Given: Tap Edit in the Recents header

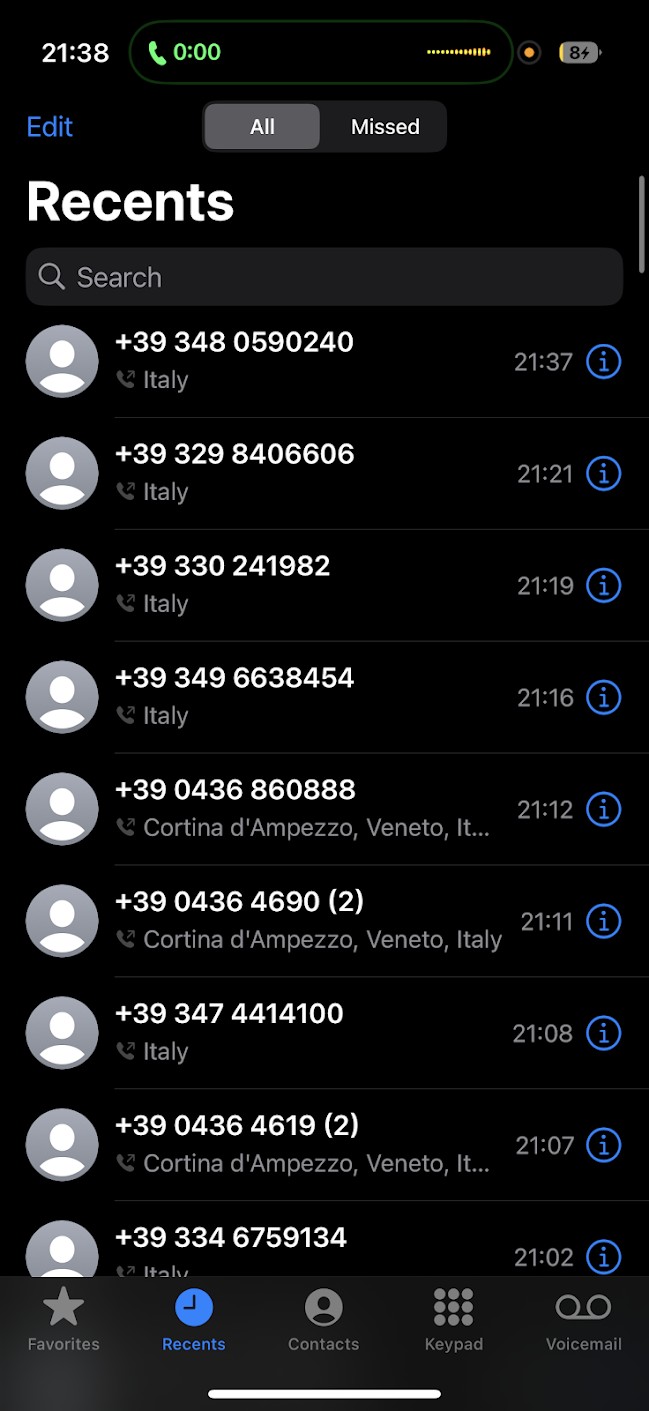Looking at the screenshot, I should point(50,127).
